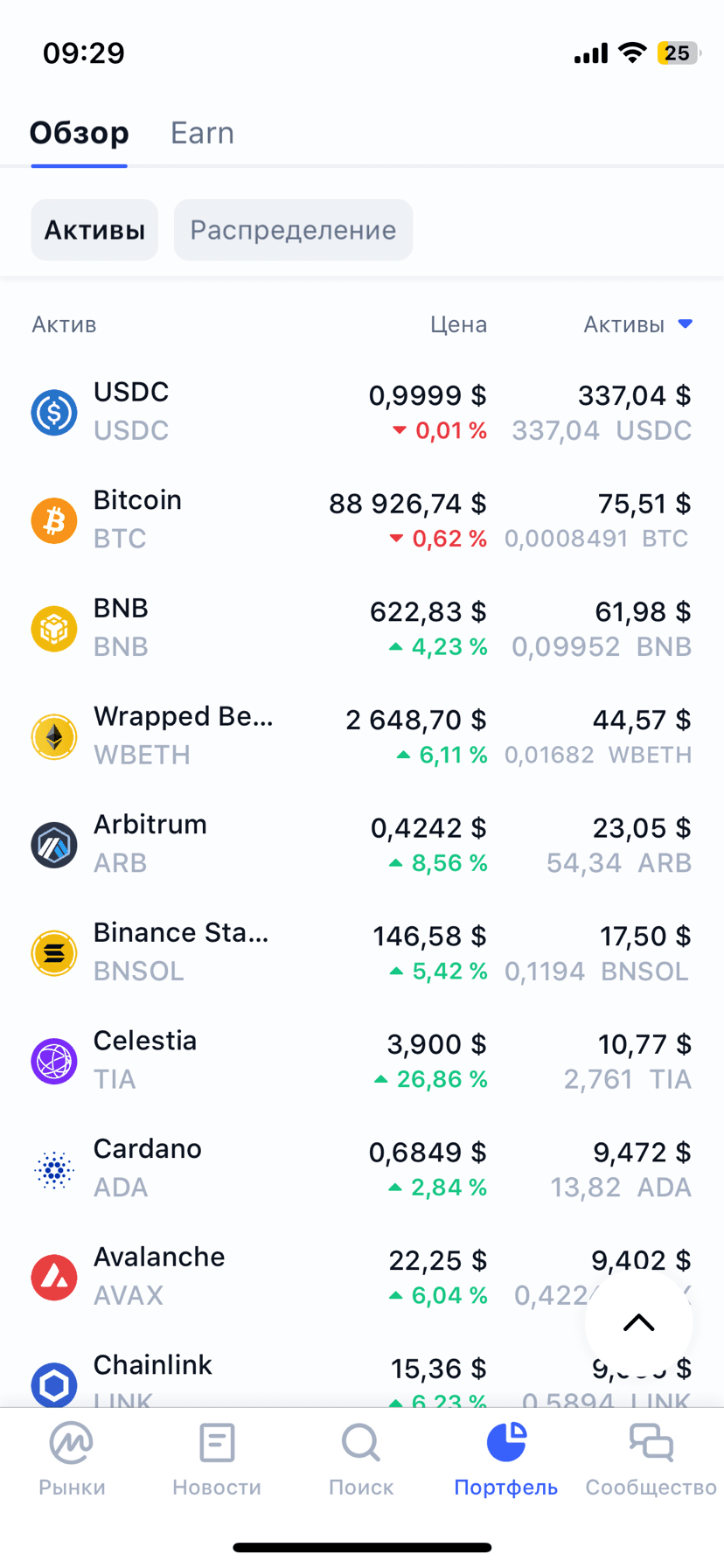Select the Активы chip
724x1568 pixels.
pos(94,230)
